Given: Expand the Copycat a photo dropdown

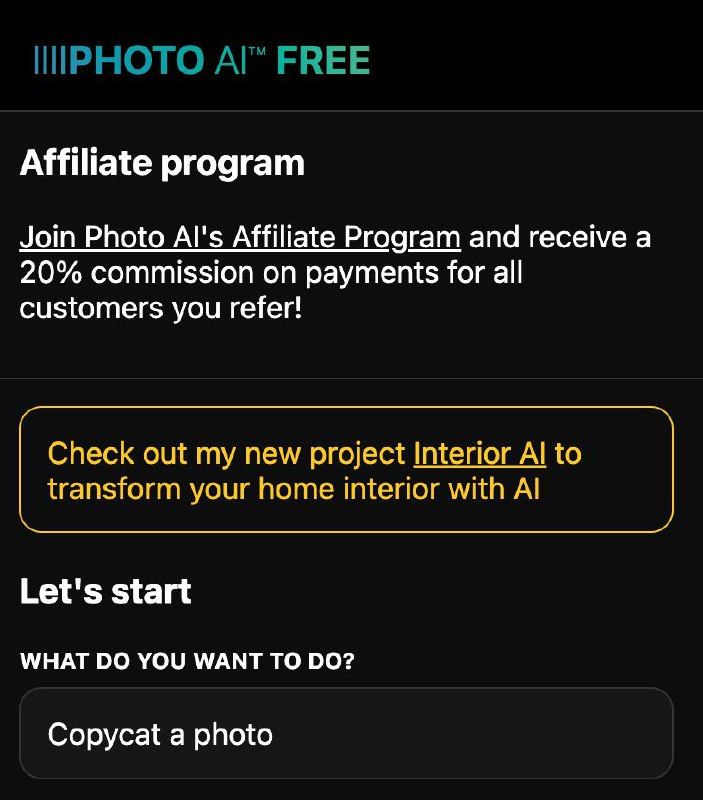Looking at the screenshot, I should coord(346,734).
